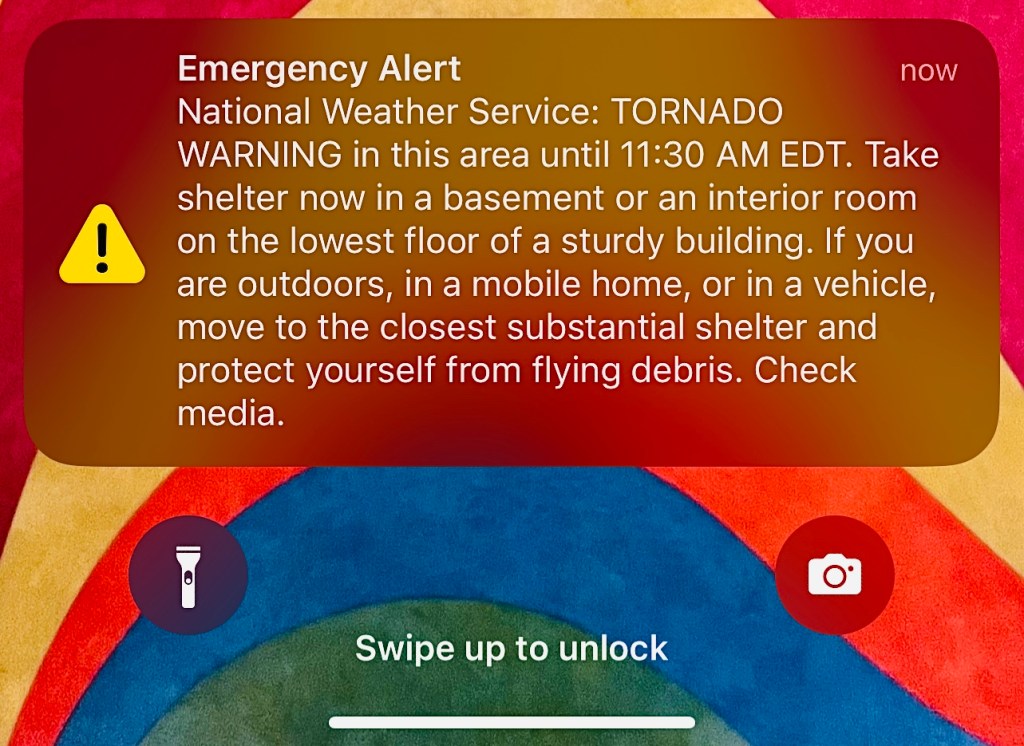
Task: Launch the camera from lock screen
Action: click(834, 575)
